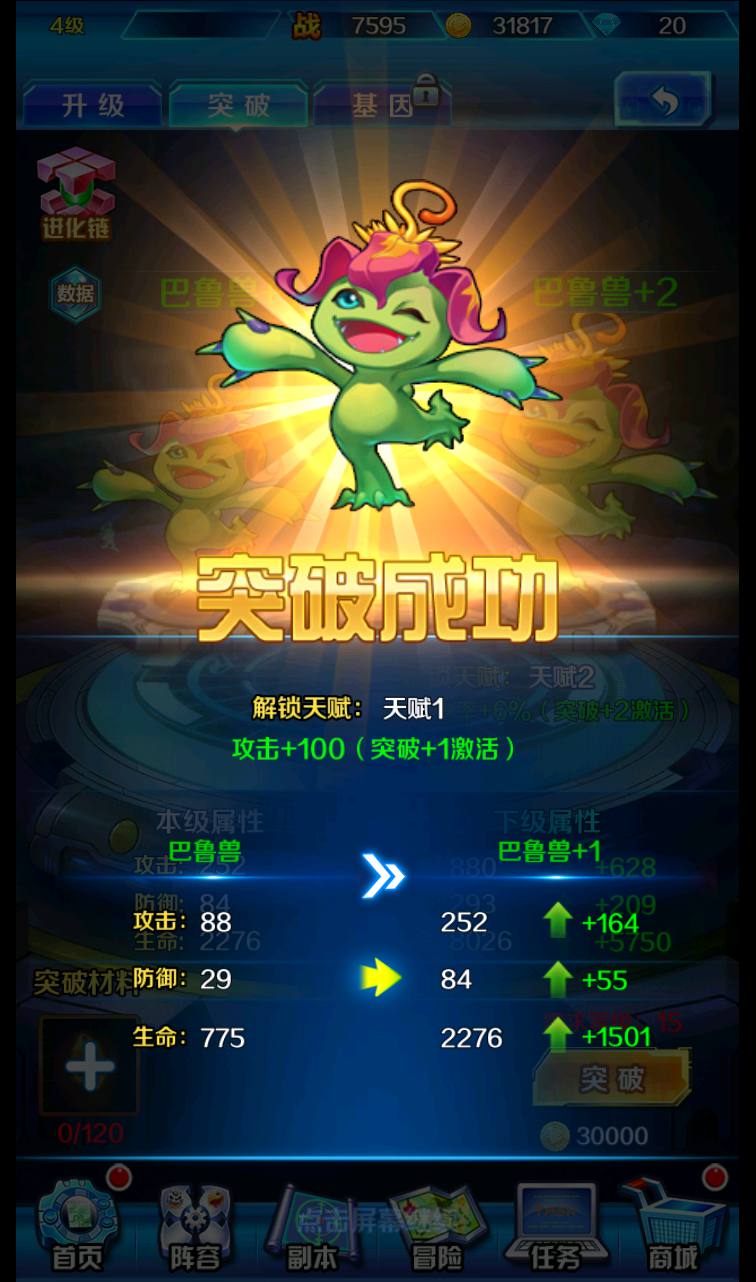756x1282 pixels.
Task: Go to 首页 home
Action: point(78,1225)
